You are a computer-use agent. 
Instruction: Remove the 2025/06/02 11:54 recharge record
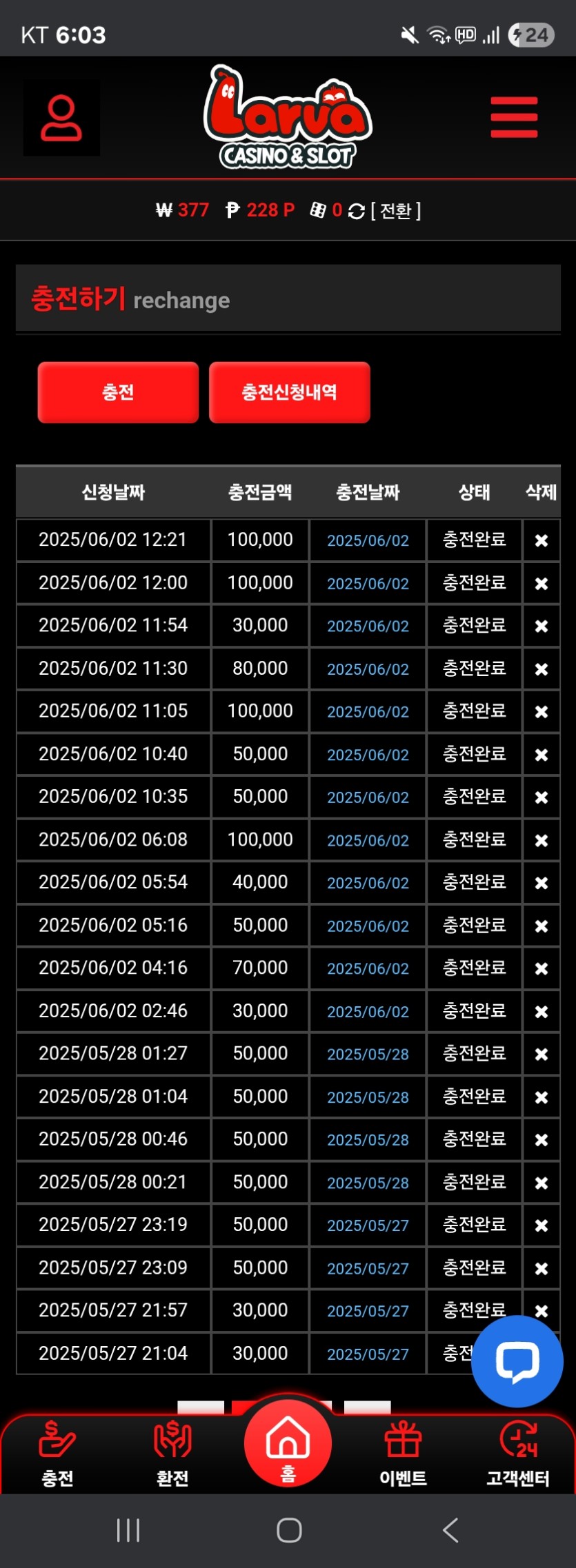pos(542,626)
